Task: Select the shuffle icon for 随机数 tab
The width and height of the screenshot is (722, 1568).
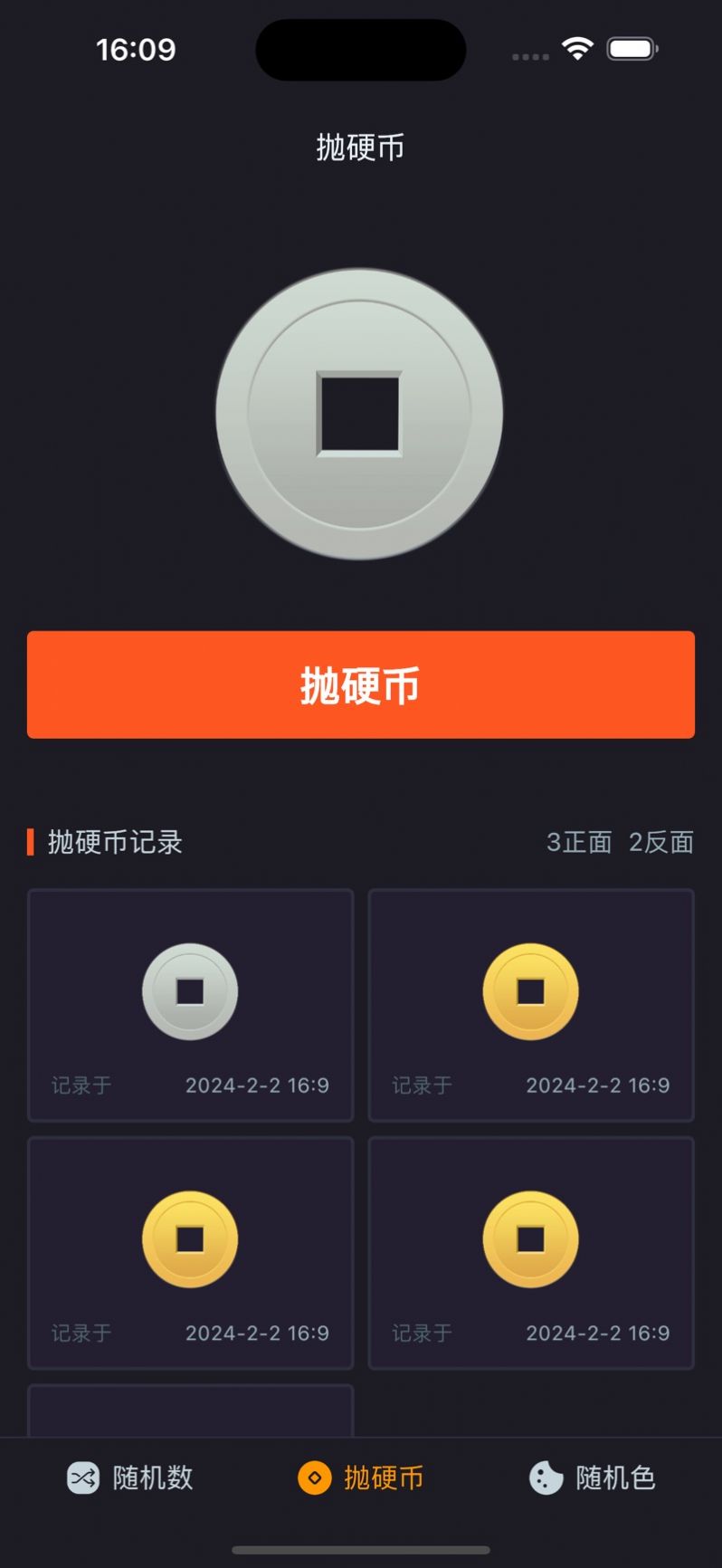Action: pyautogui.click(x=82, y=1478)
